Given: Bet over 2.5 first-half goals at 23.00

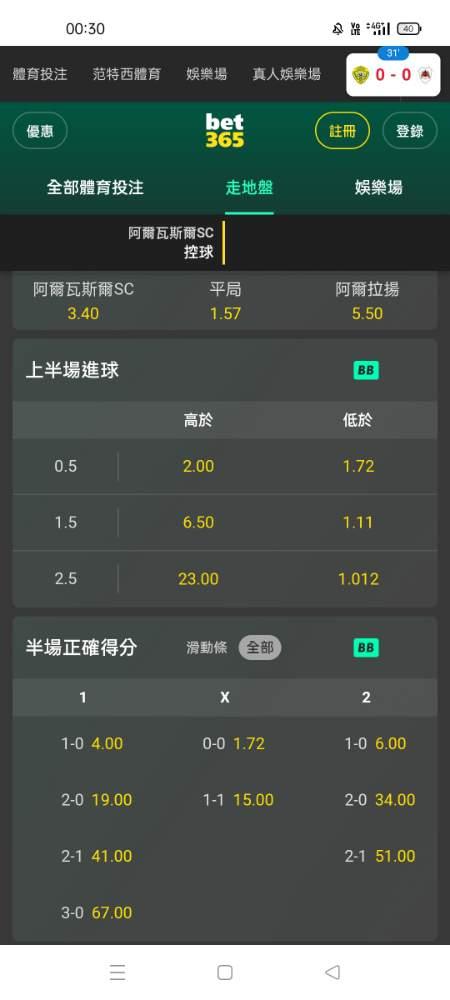Looking at the screenshot, I should pos(198,578).
